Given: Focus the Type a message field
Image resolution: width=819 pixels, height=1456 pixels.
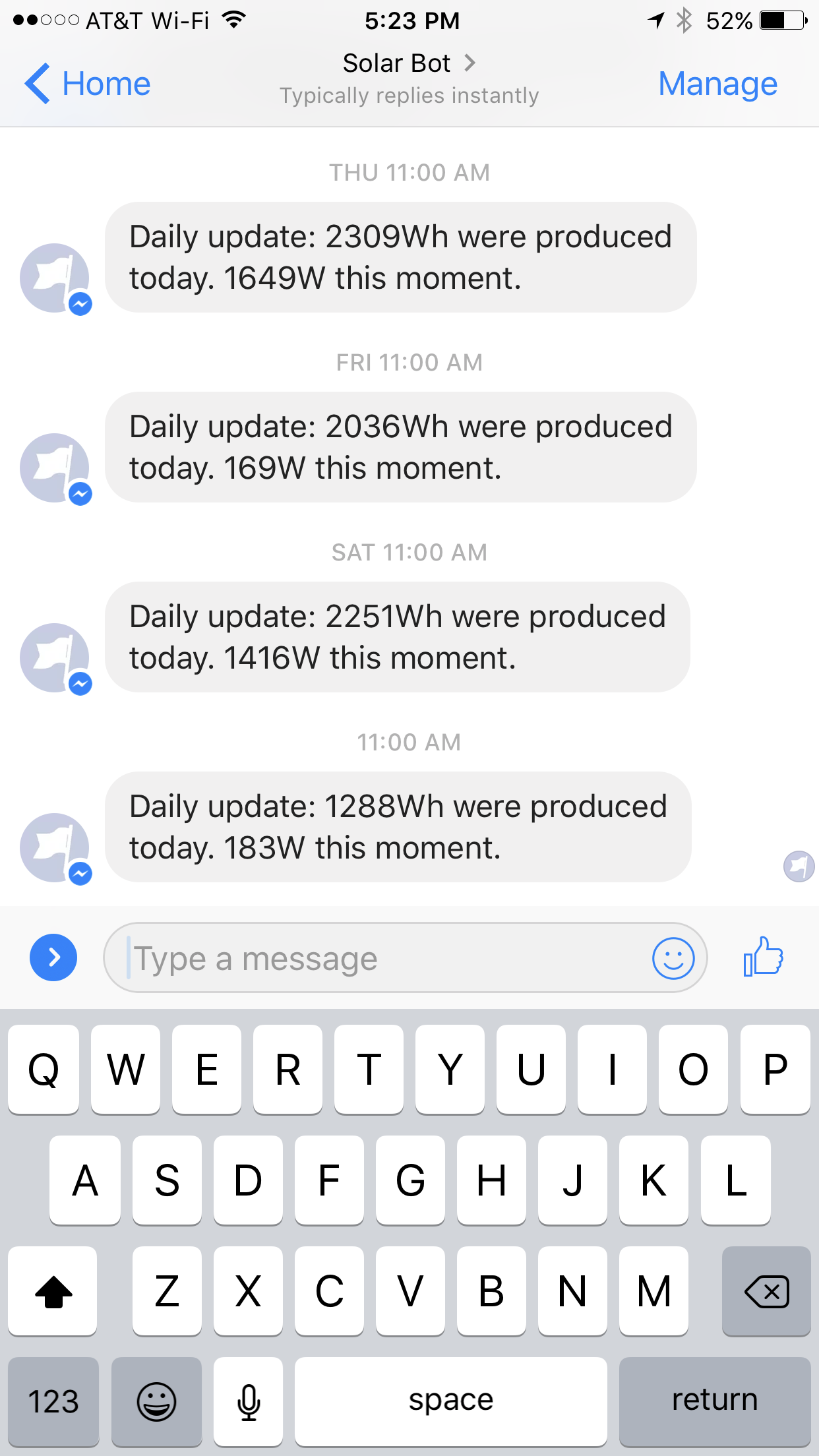Looking at the screenshot, I should tap(382, 958).
